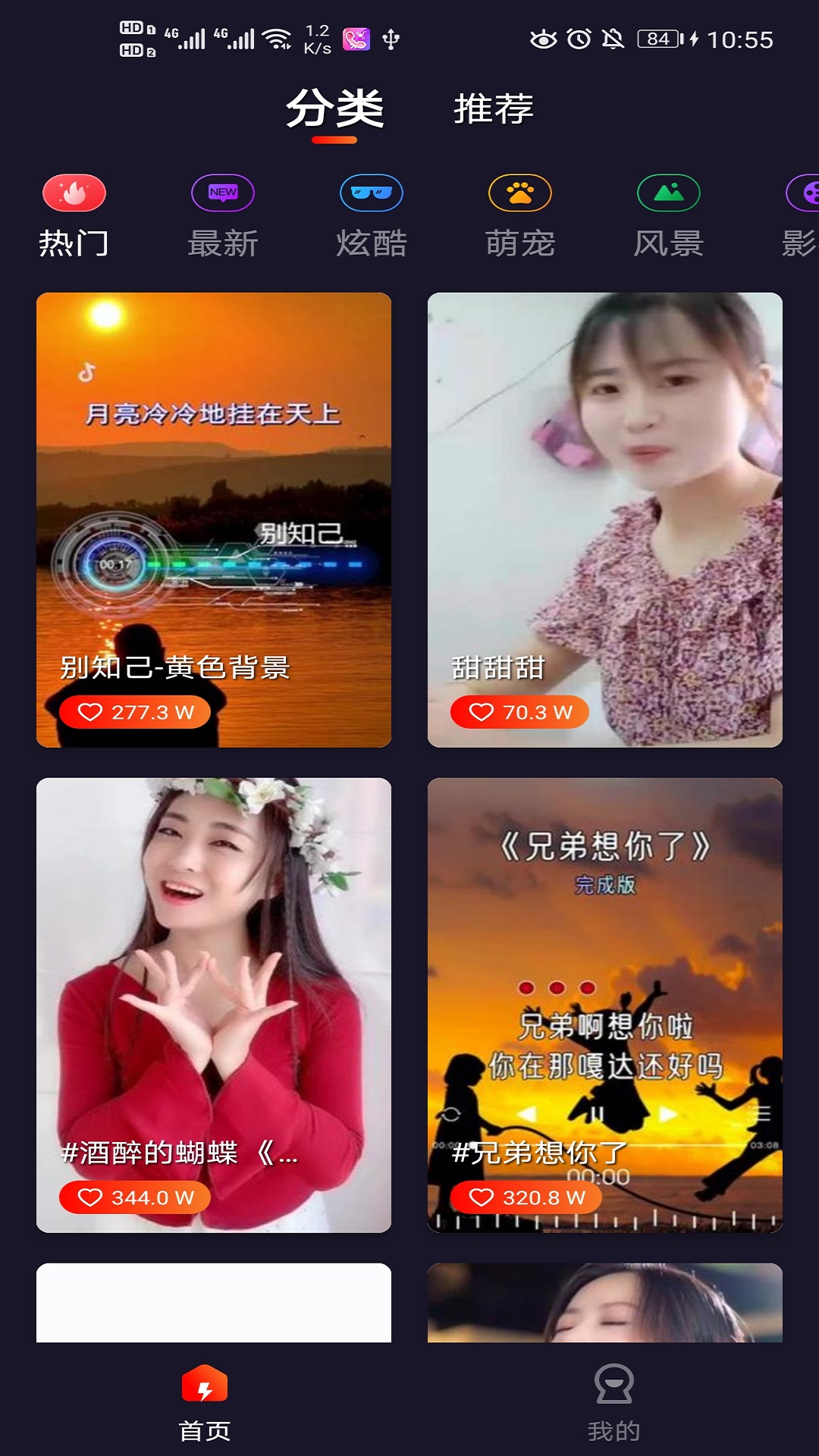Switch to the 风景 category

(x=668, y=216)
